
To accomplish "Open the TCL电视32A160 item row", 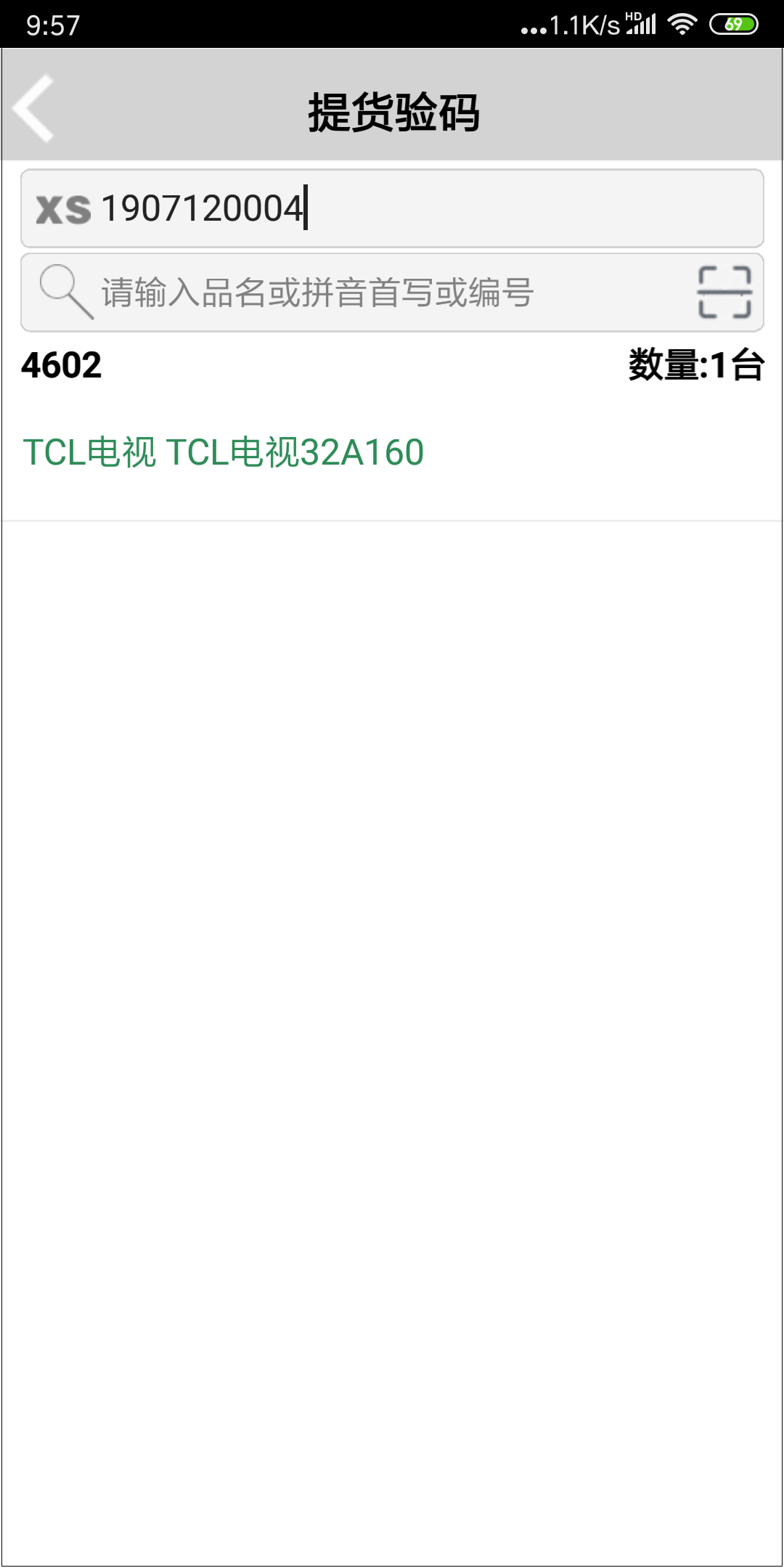I will [392, 428].
